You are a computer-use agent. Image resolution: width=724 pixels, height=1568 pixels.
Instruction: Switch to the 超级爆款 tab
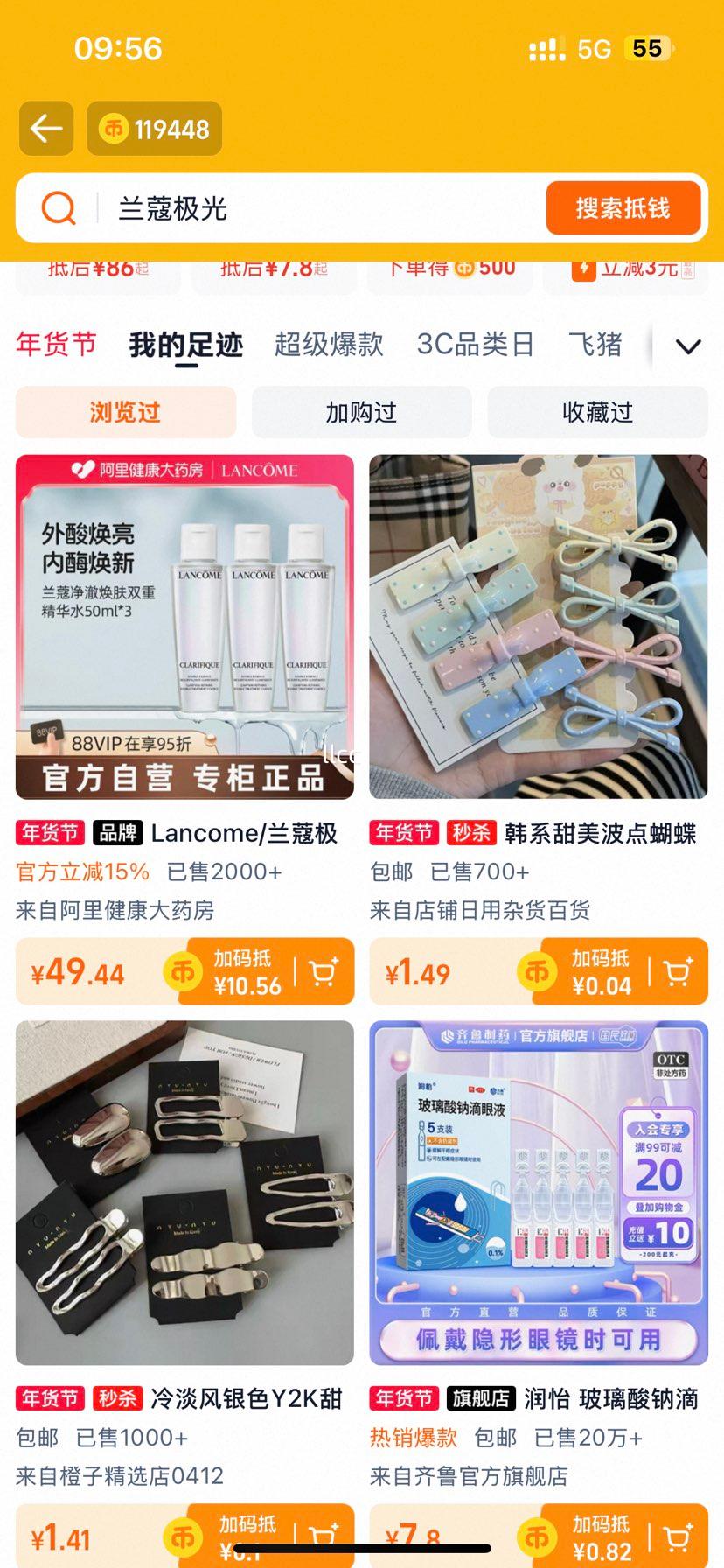(x=329, y=344)
